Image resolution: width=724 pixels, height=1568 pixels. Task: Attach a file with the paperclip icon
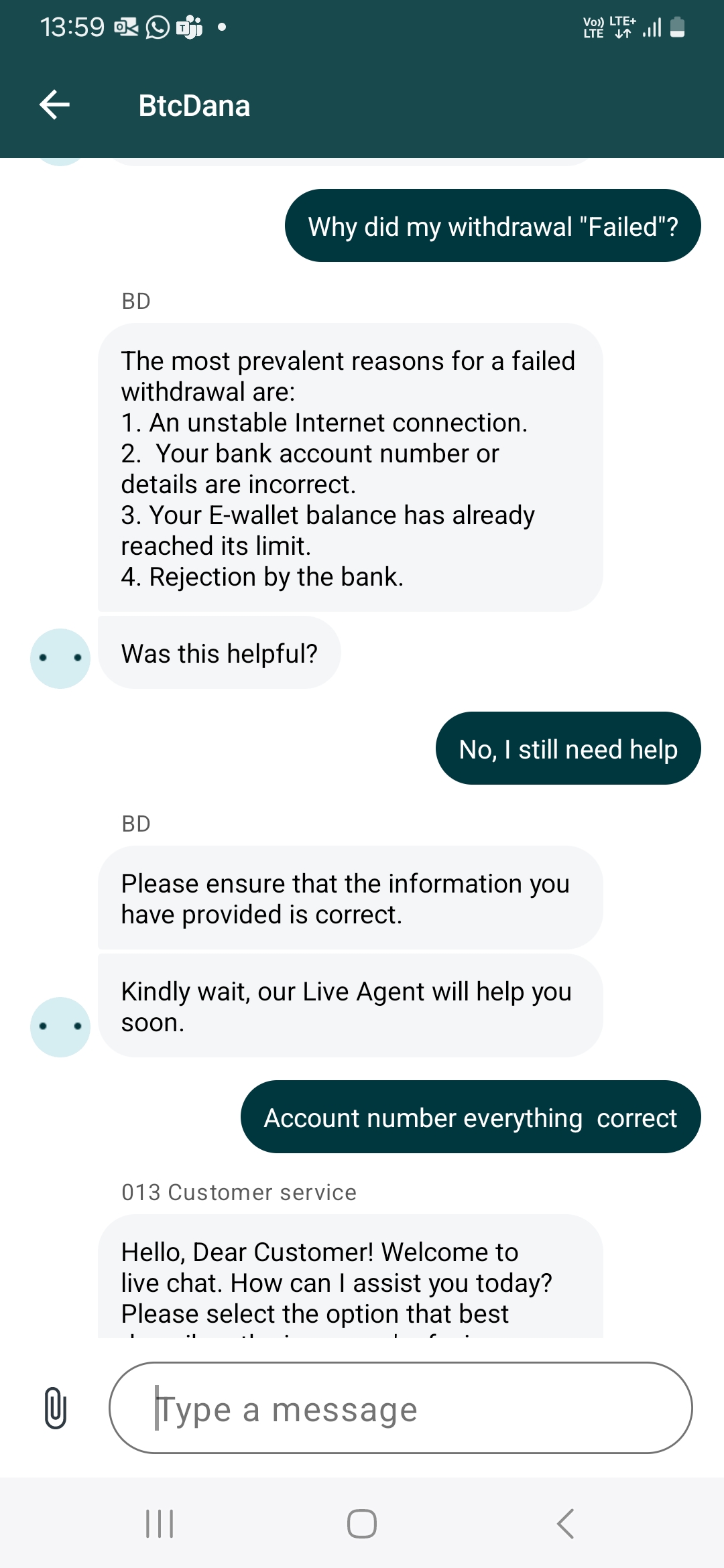[56, 1409]
